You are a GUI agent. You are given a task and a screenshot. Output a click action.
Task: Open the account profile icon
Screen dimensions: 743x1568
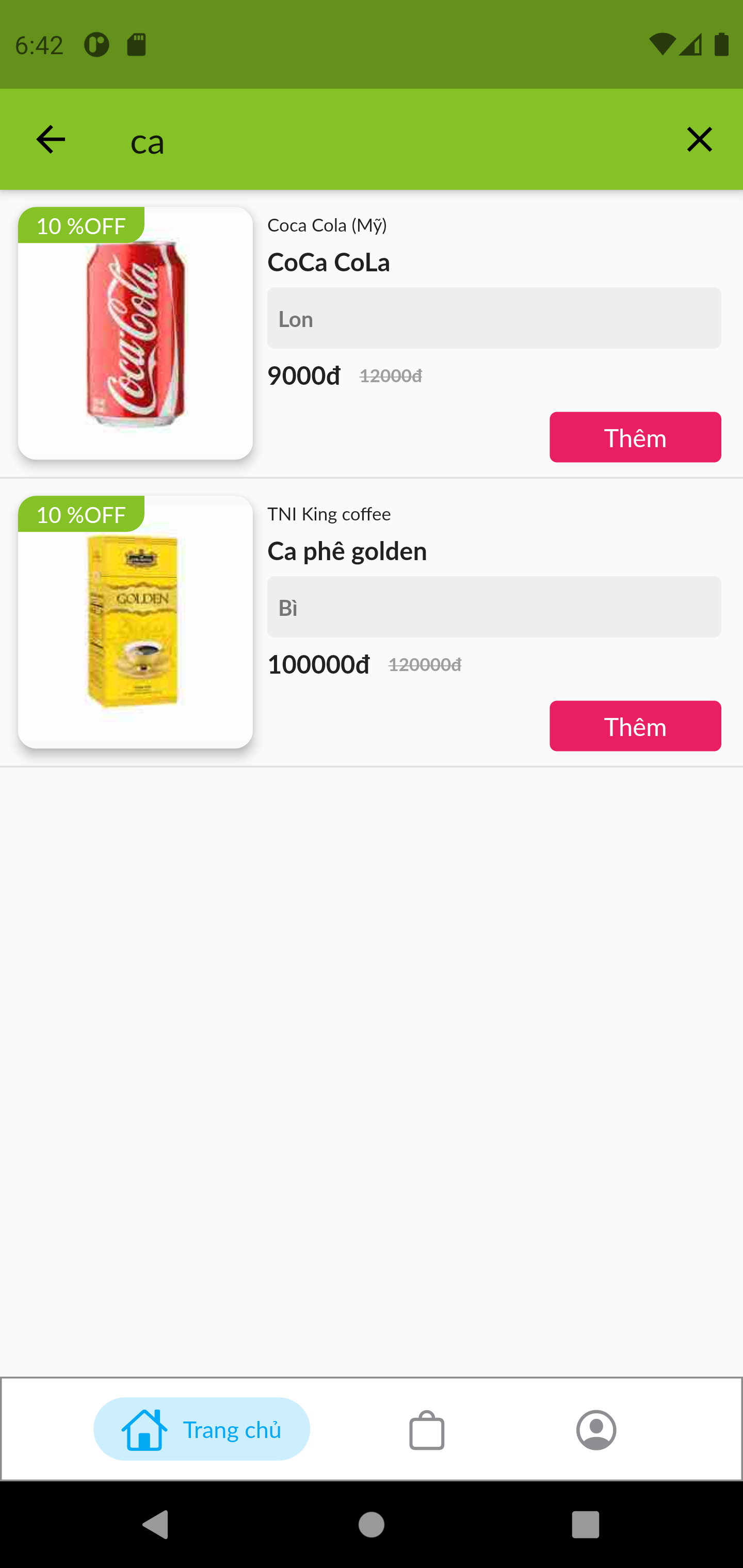tap(595, 1429)
